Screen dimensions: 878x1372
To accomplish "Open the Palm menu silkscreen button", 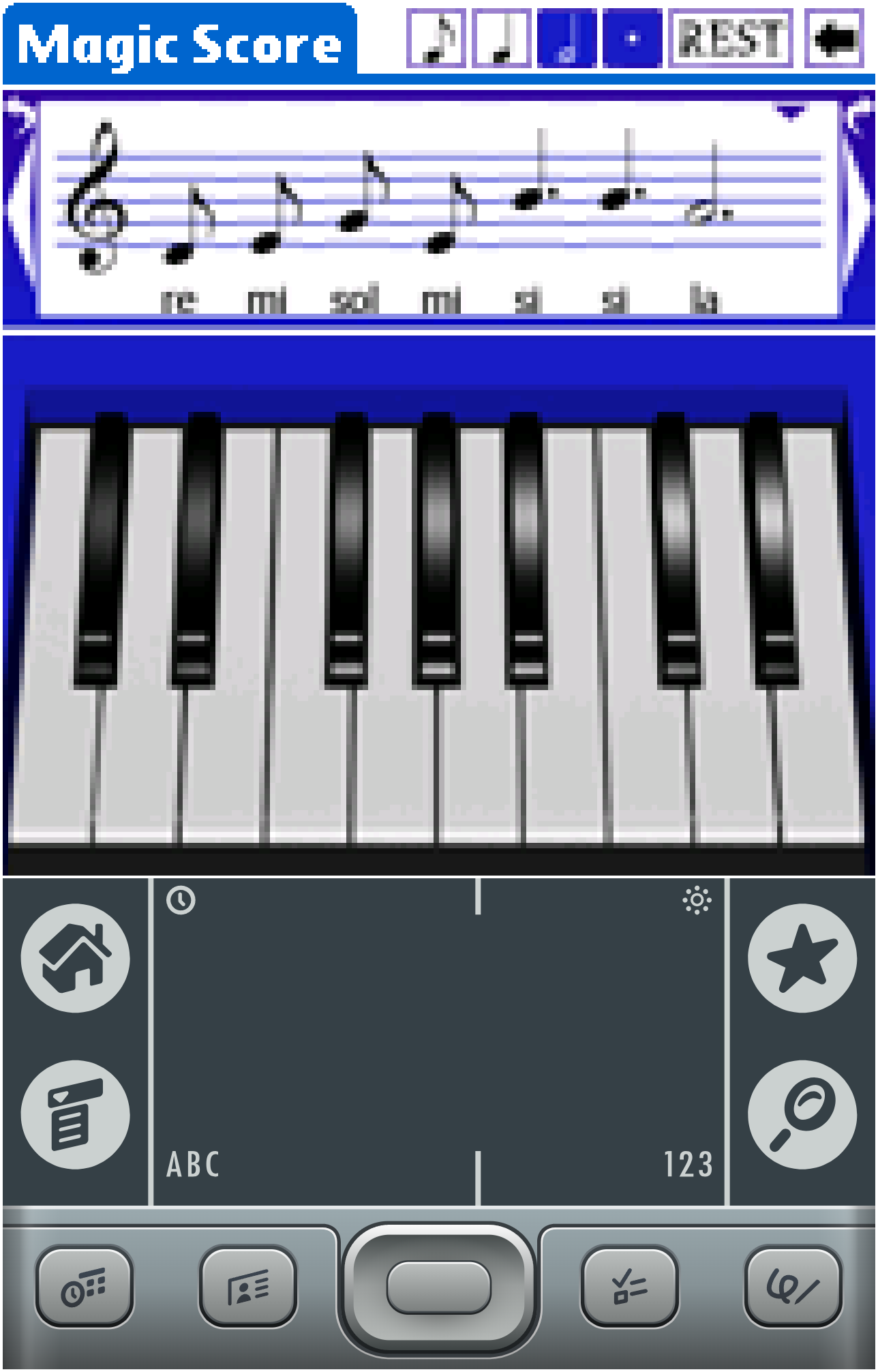I will tap(75, 1114).
